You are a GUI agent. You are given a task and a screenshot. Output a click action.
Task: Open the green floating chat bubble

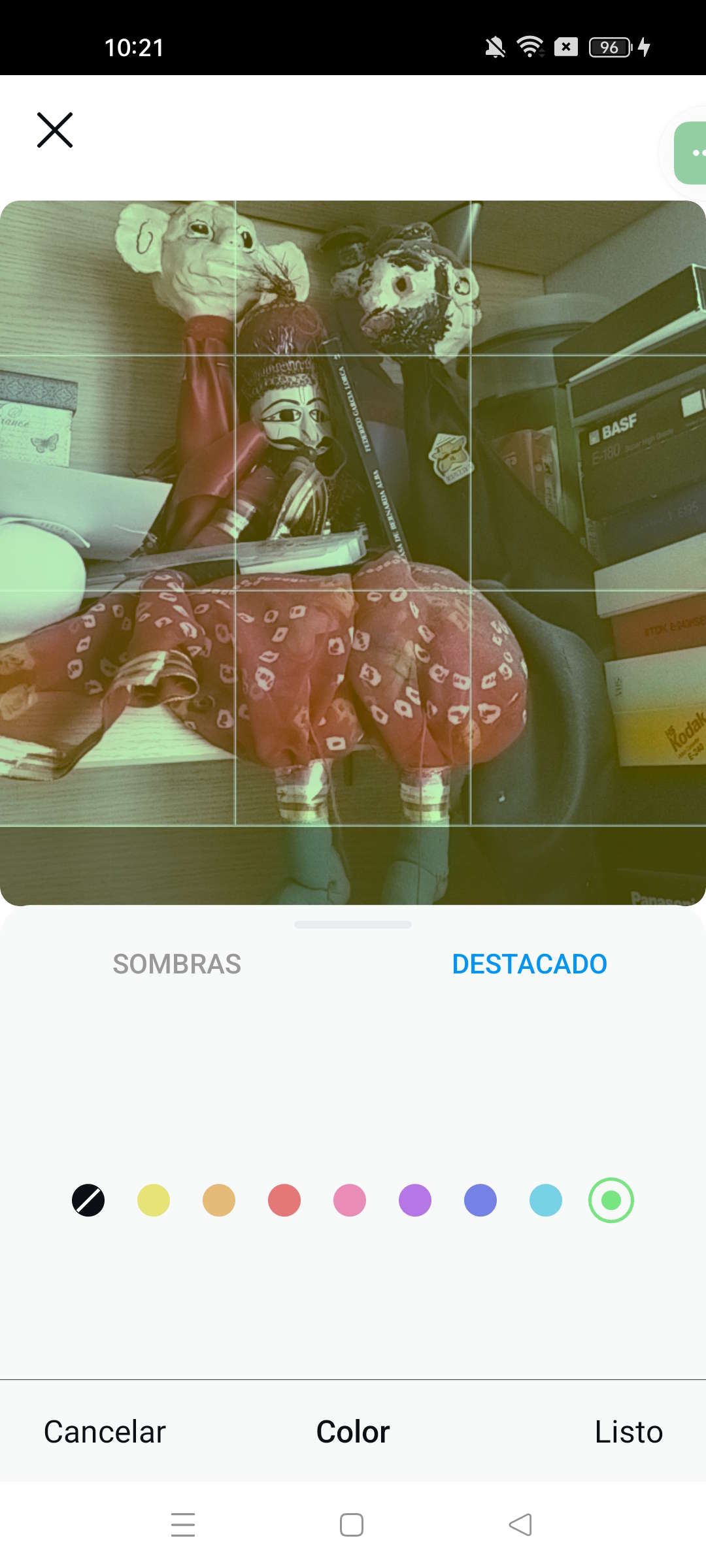692,153
